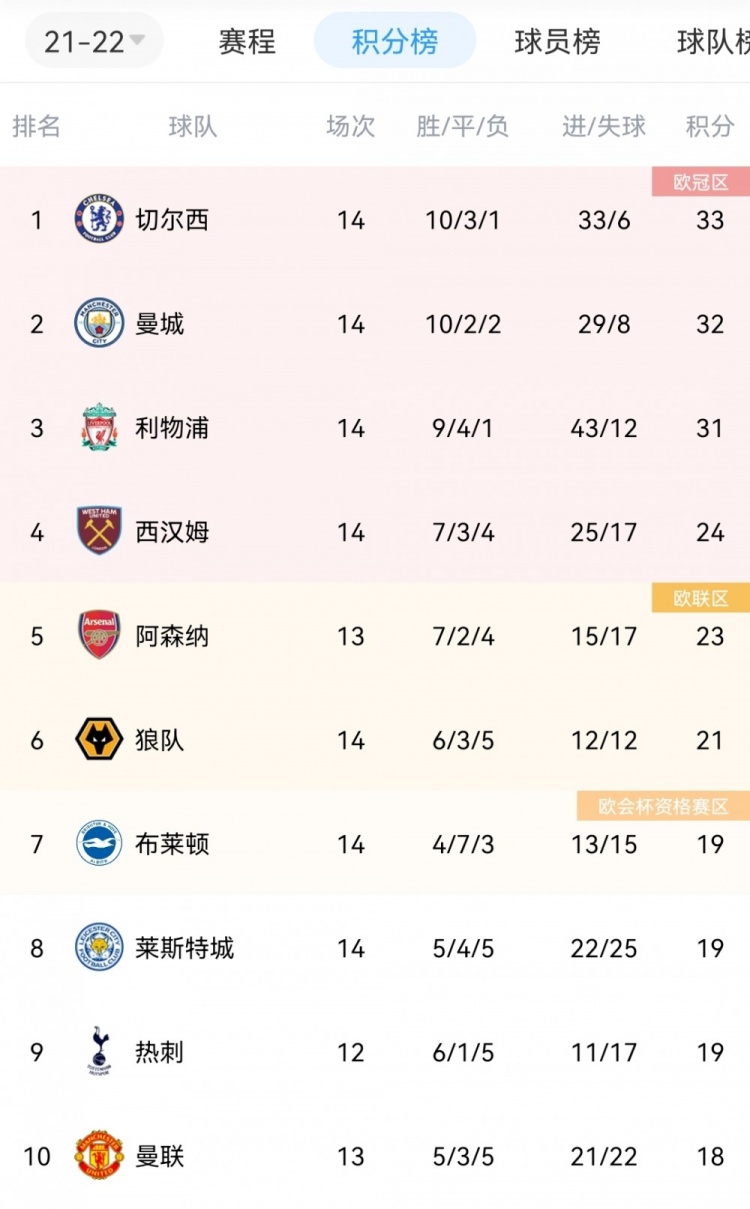Image resolution: width=750 pixels, height=1209 pixels.
Task: View 利物浦 team details
Action: pyautogui.click(x=375, y=427)
